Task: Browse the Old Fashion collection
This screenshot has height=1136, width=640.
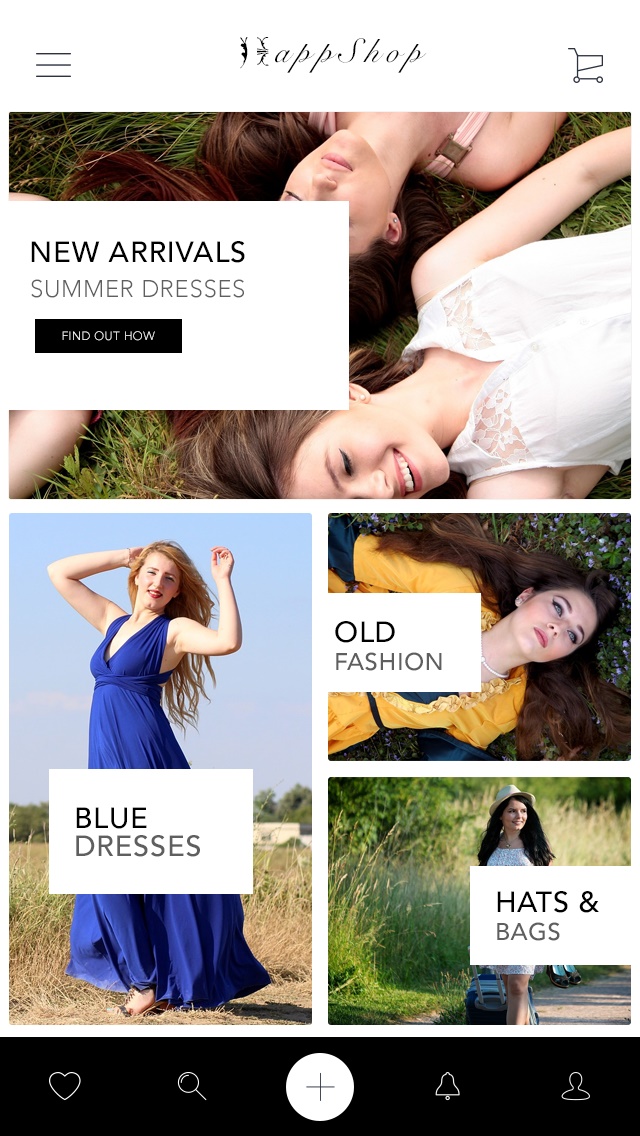Action: (x=479, y=636)
